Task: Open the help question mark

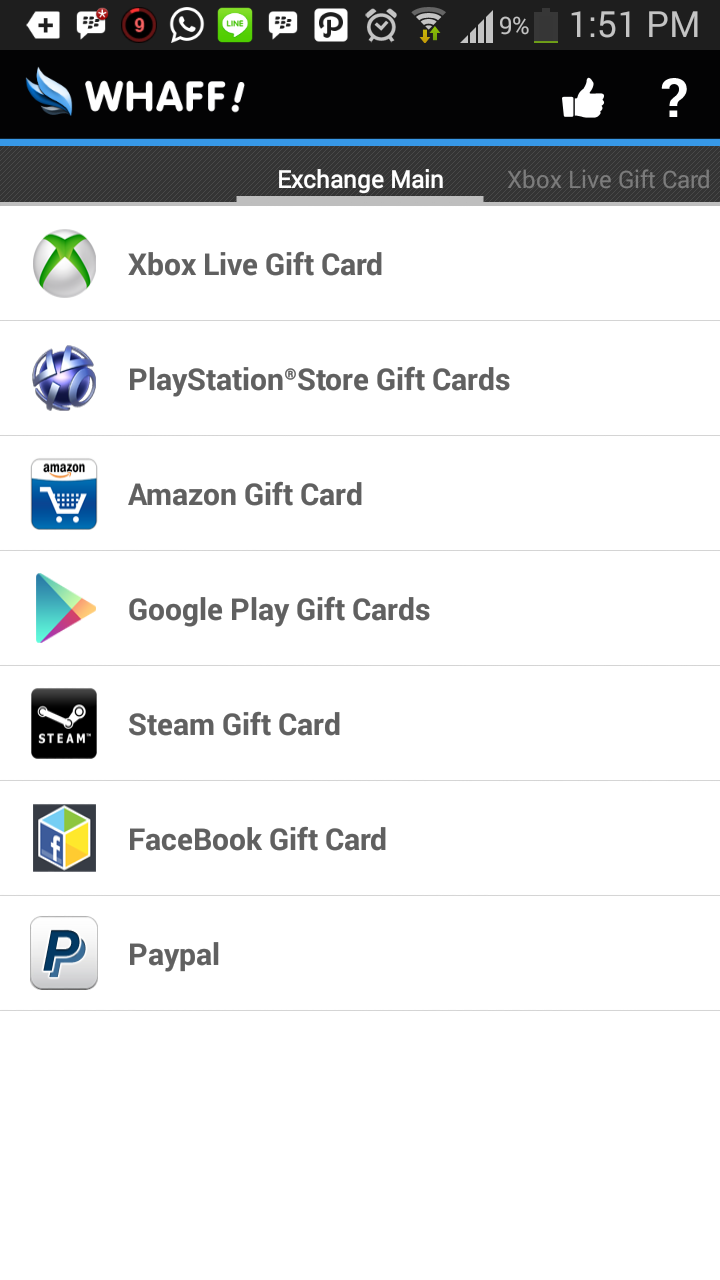Action: 674,98
